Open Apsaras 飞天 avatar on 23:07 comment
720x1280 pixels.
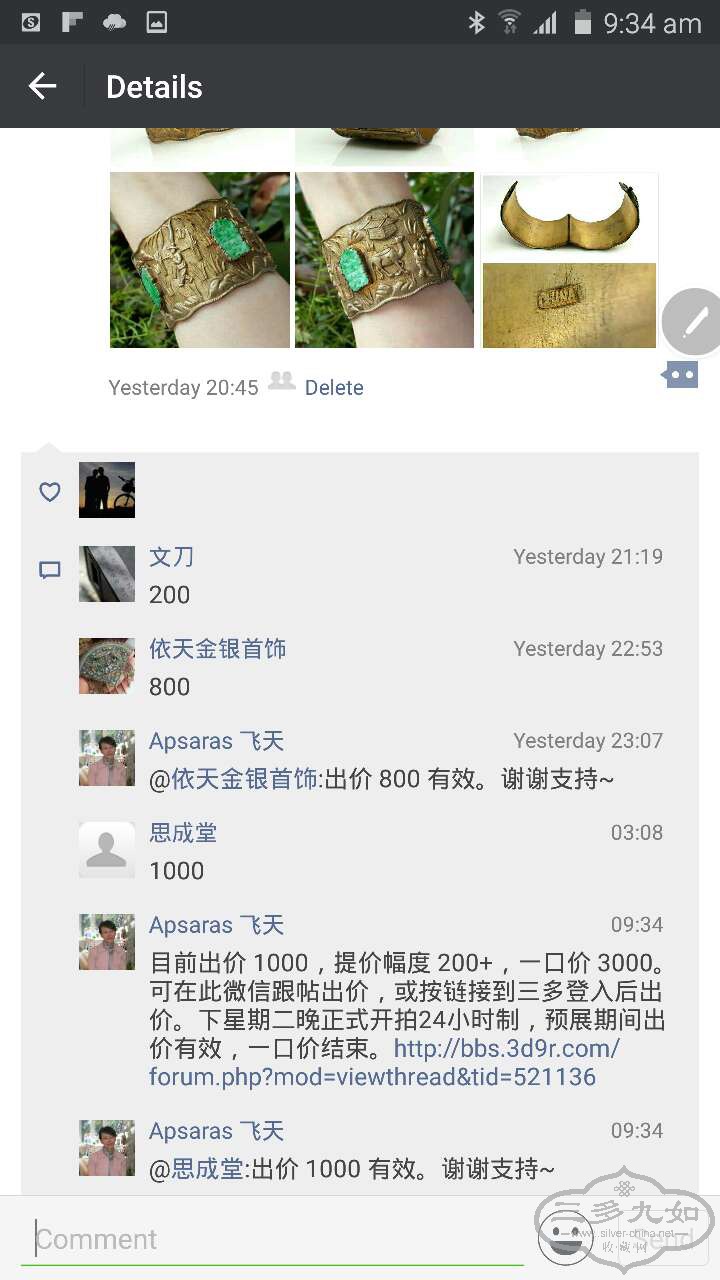click(x=107, y=758)
